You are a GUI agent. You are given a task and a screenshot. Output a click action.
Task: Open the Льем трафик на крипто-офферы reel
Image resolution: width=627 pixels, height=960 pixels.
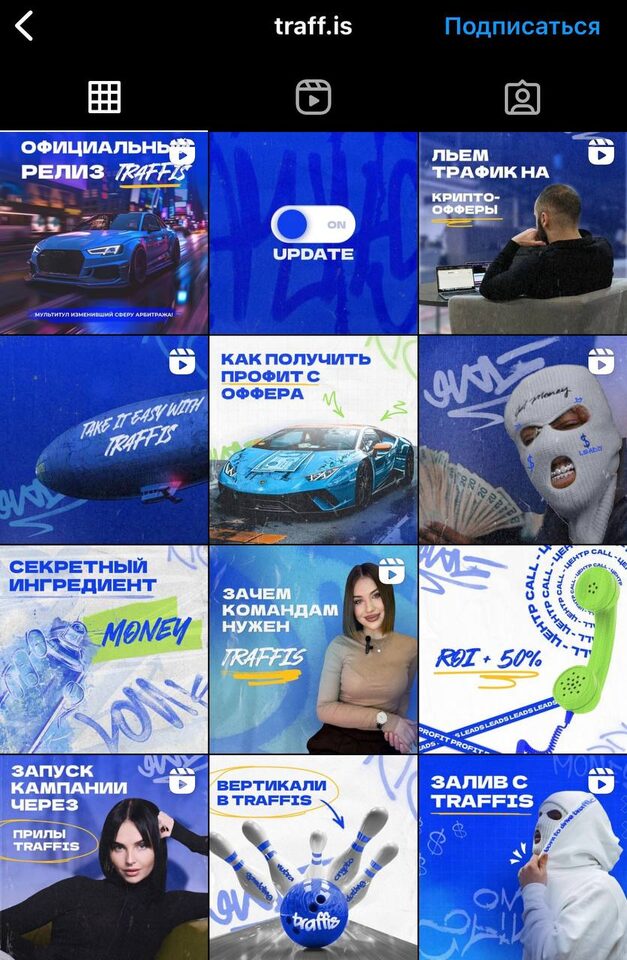click(523, 233)
